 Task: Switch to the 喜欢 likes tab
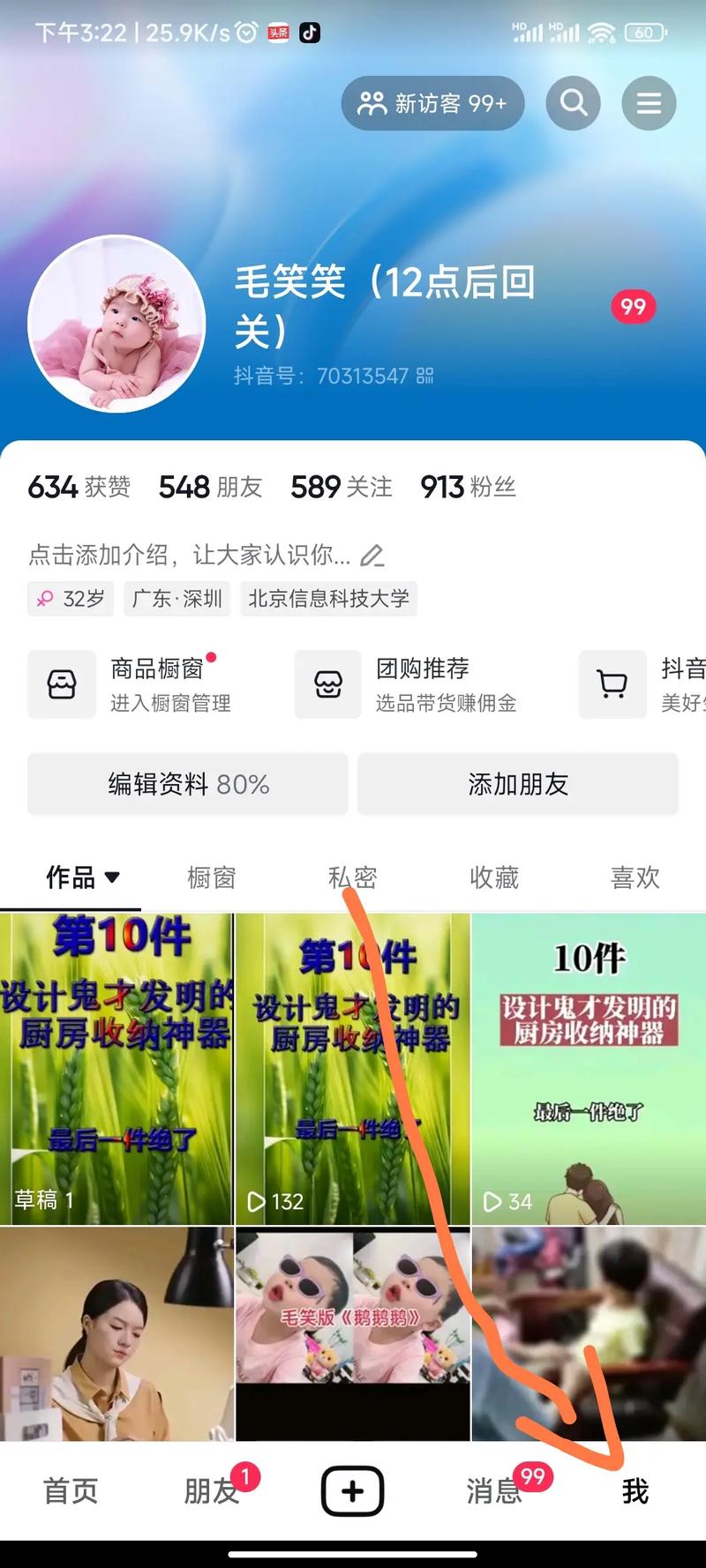(635, 877)
